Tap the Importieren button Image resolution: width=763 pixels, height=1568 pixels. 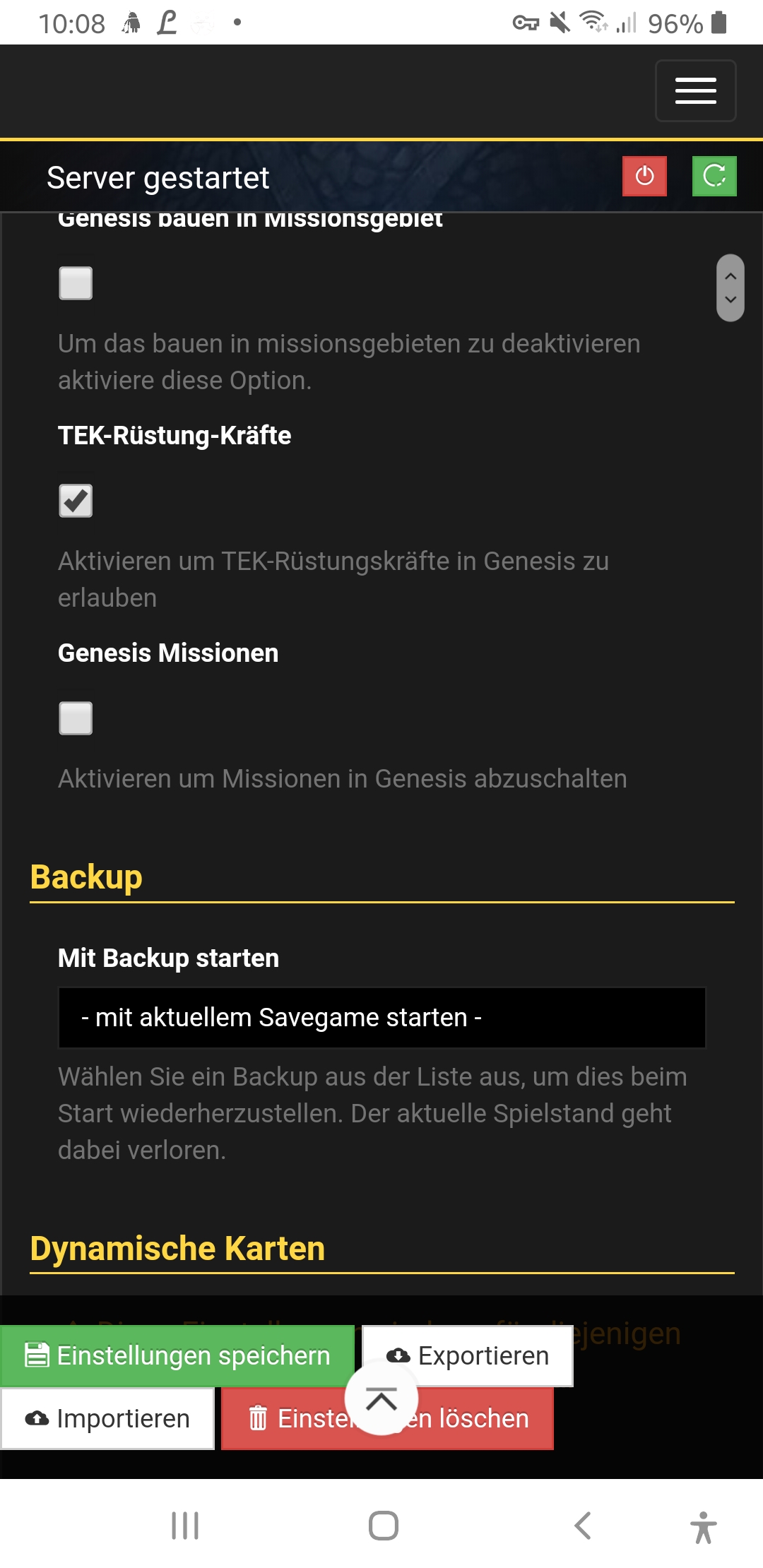(107, 1418)
